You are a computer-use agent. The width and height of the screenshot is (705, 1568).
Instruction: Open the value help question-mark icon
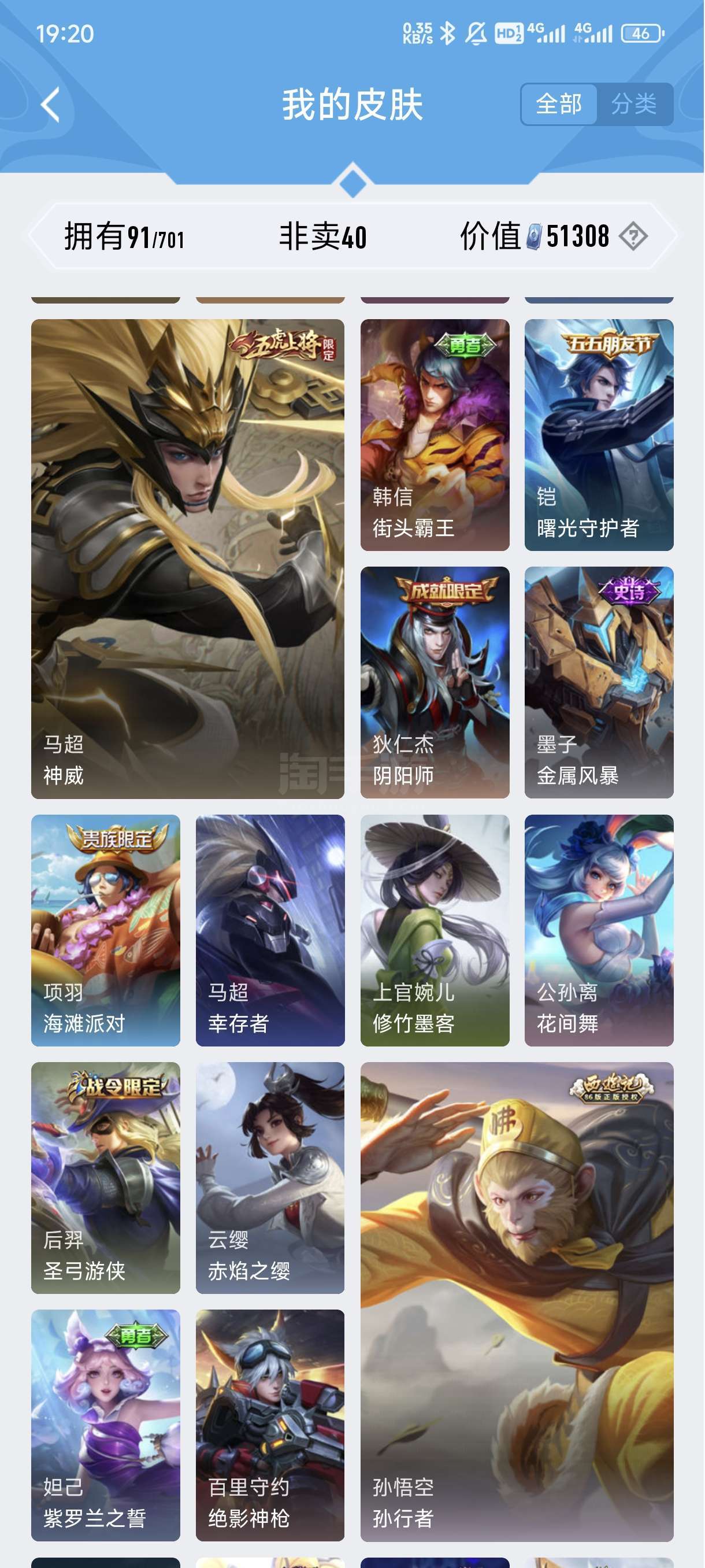tap(633, 236)
